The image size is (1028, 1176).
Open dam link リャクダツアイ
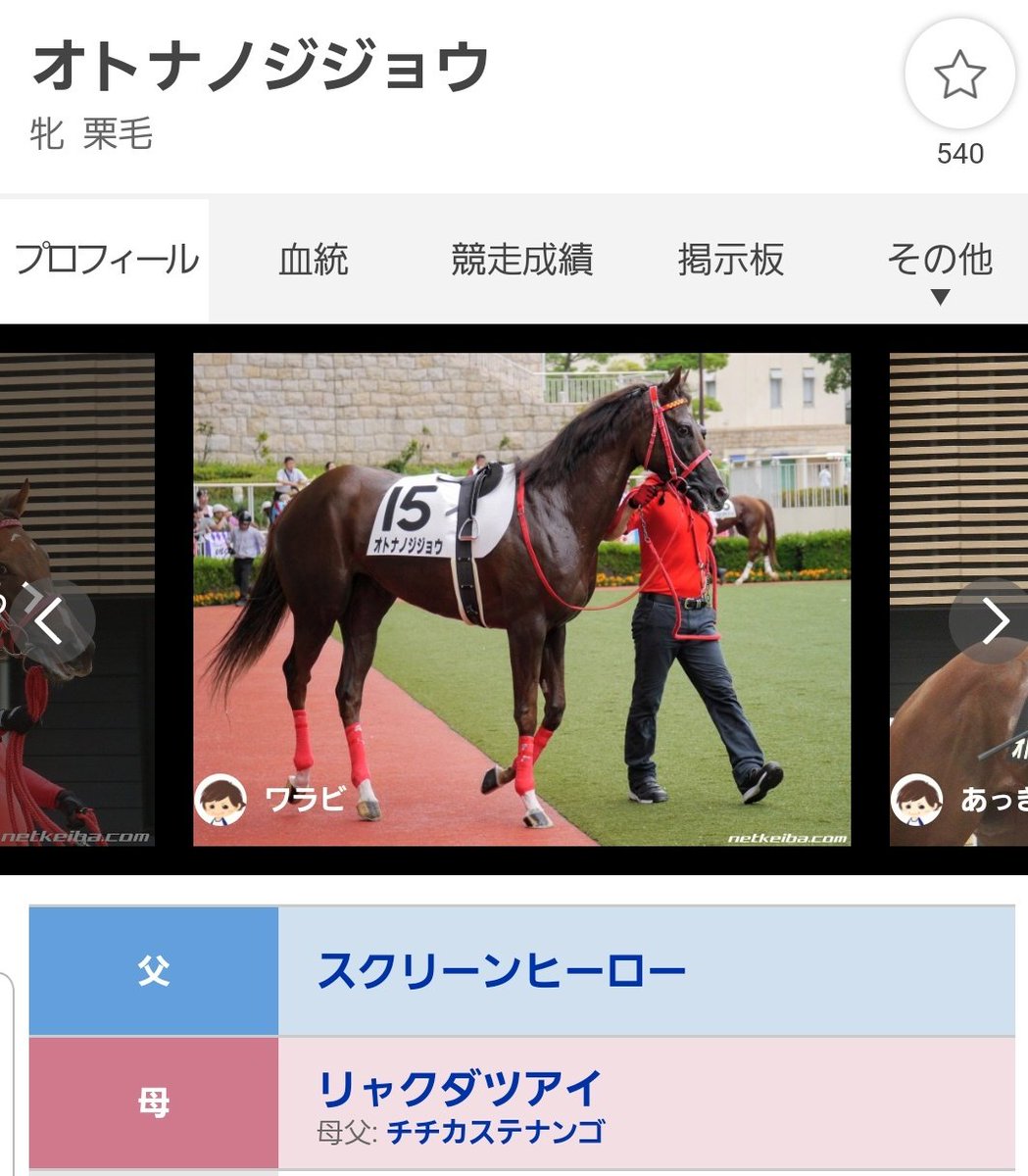[460, 1089]
